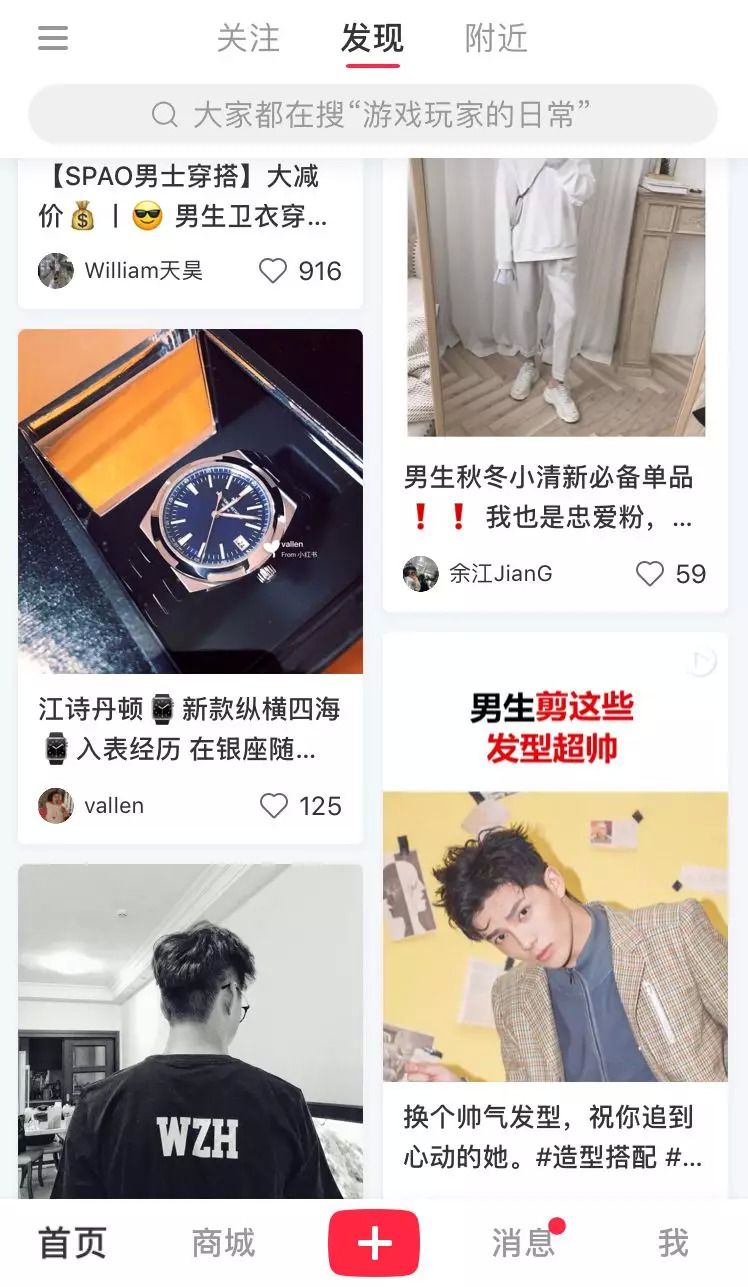The height and width of the screenshot is (1287, 748).
Task: Open William天昊's profile avatar
Action: pyautogui.click(x=56, y=271)
